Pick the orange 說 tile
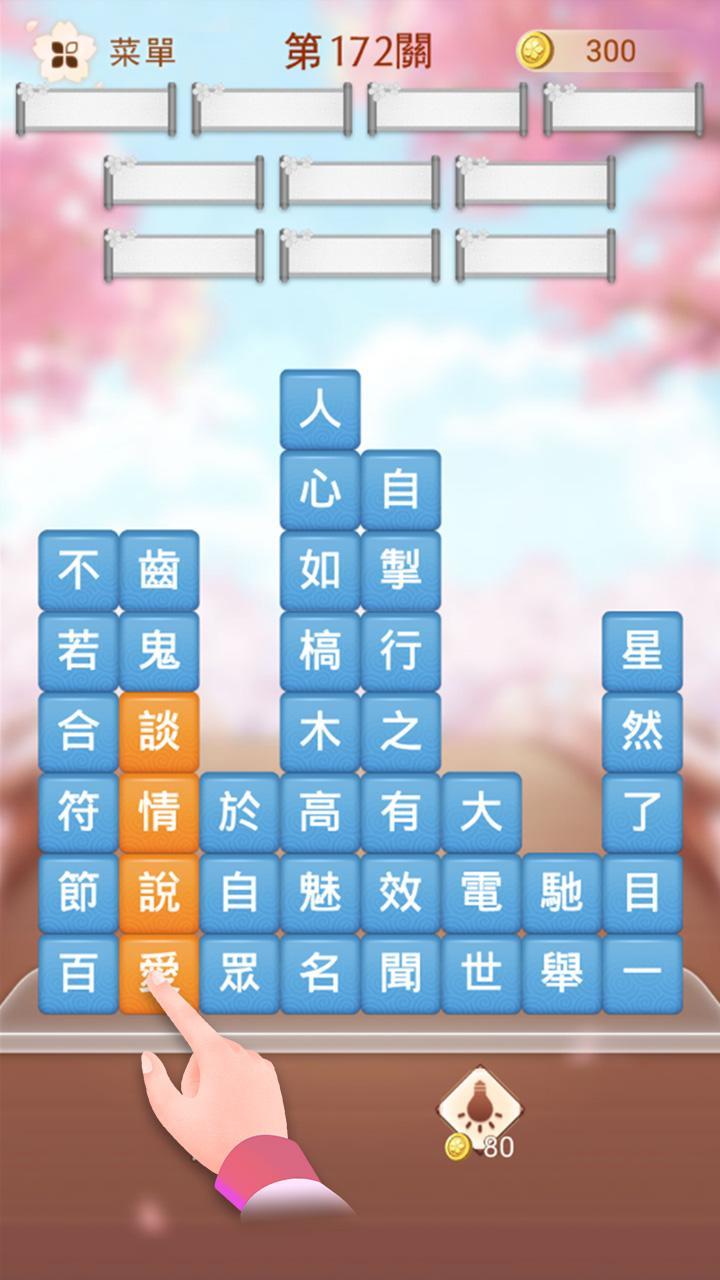The width and height of the screenshot is (720, 1280). tap(159, 893)
